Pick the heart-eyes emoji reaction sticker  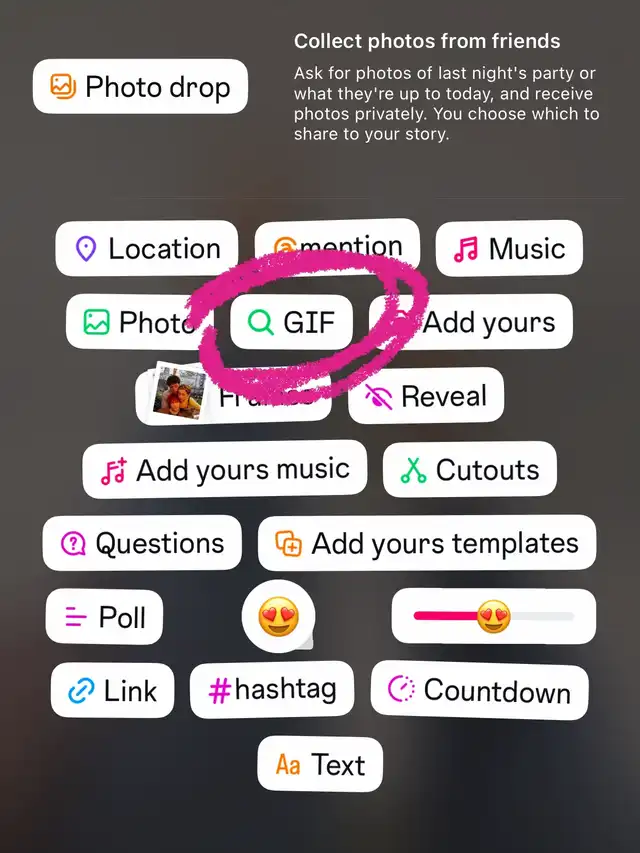279,616
